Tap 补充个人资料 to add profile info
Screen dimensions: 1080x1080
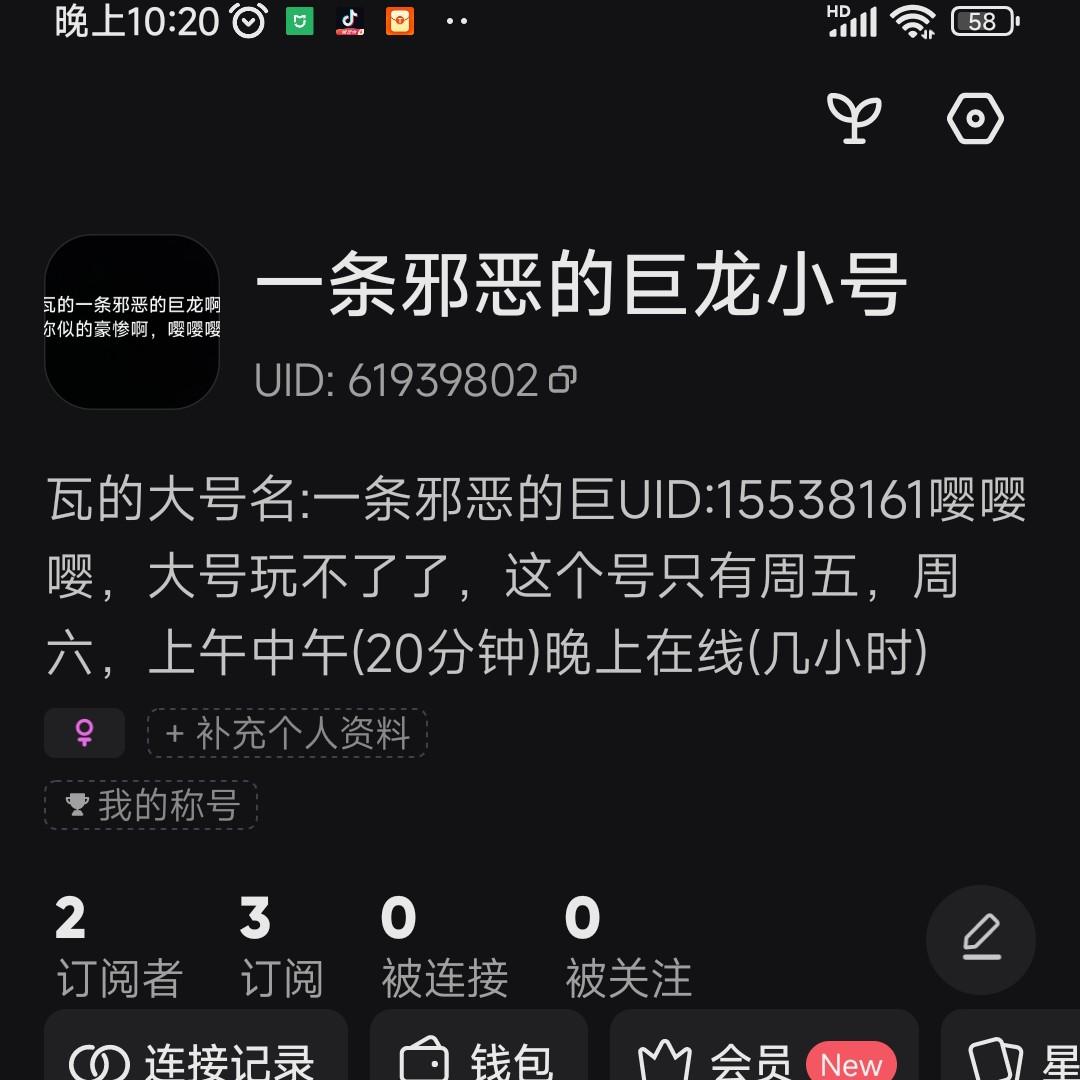pos(288,734)
